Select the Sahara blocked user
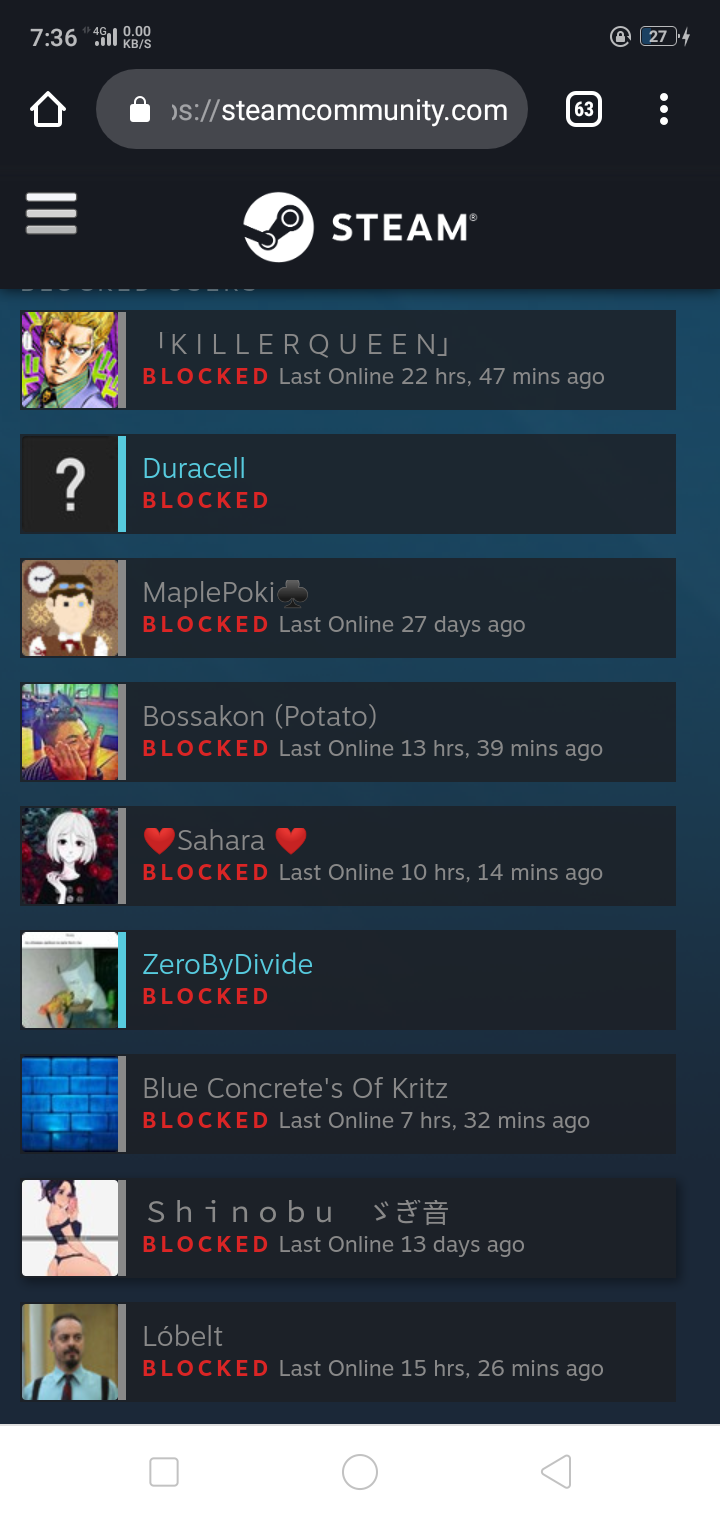Viewport: 720px width, 1520px height. tap(221, 841)
